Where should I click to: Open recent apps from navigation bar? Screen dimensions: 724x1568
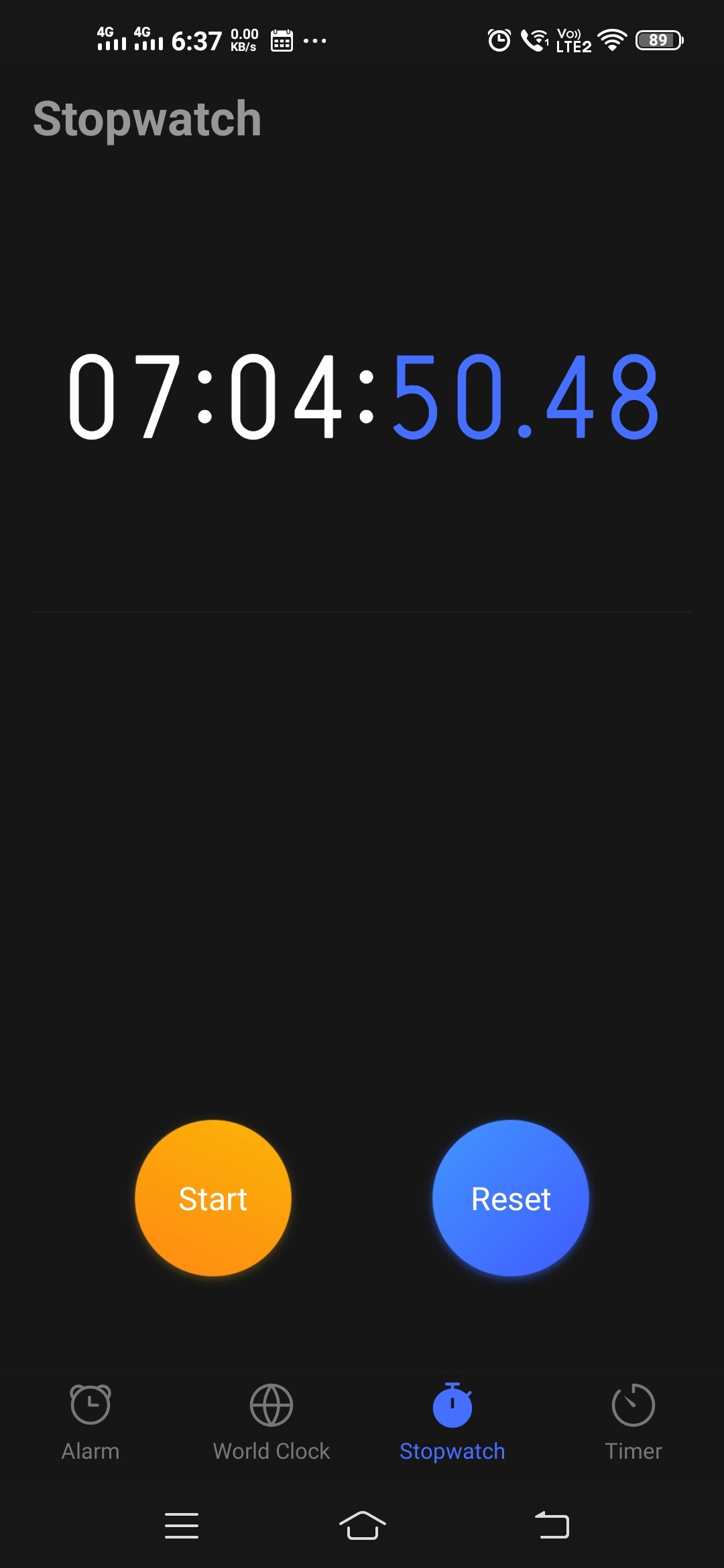coord(182,1526)
